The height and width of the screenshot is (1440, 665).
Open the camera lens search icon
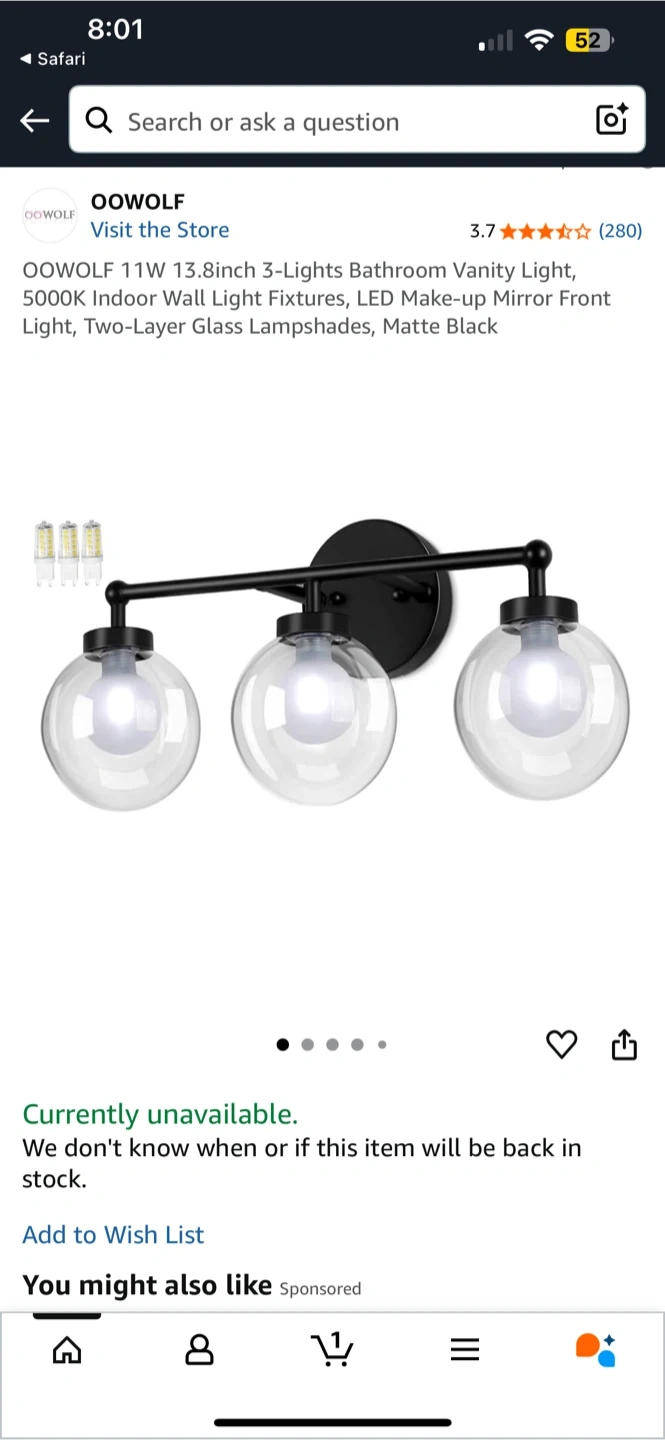point(611,120)
